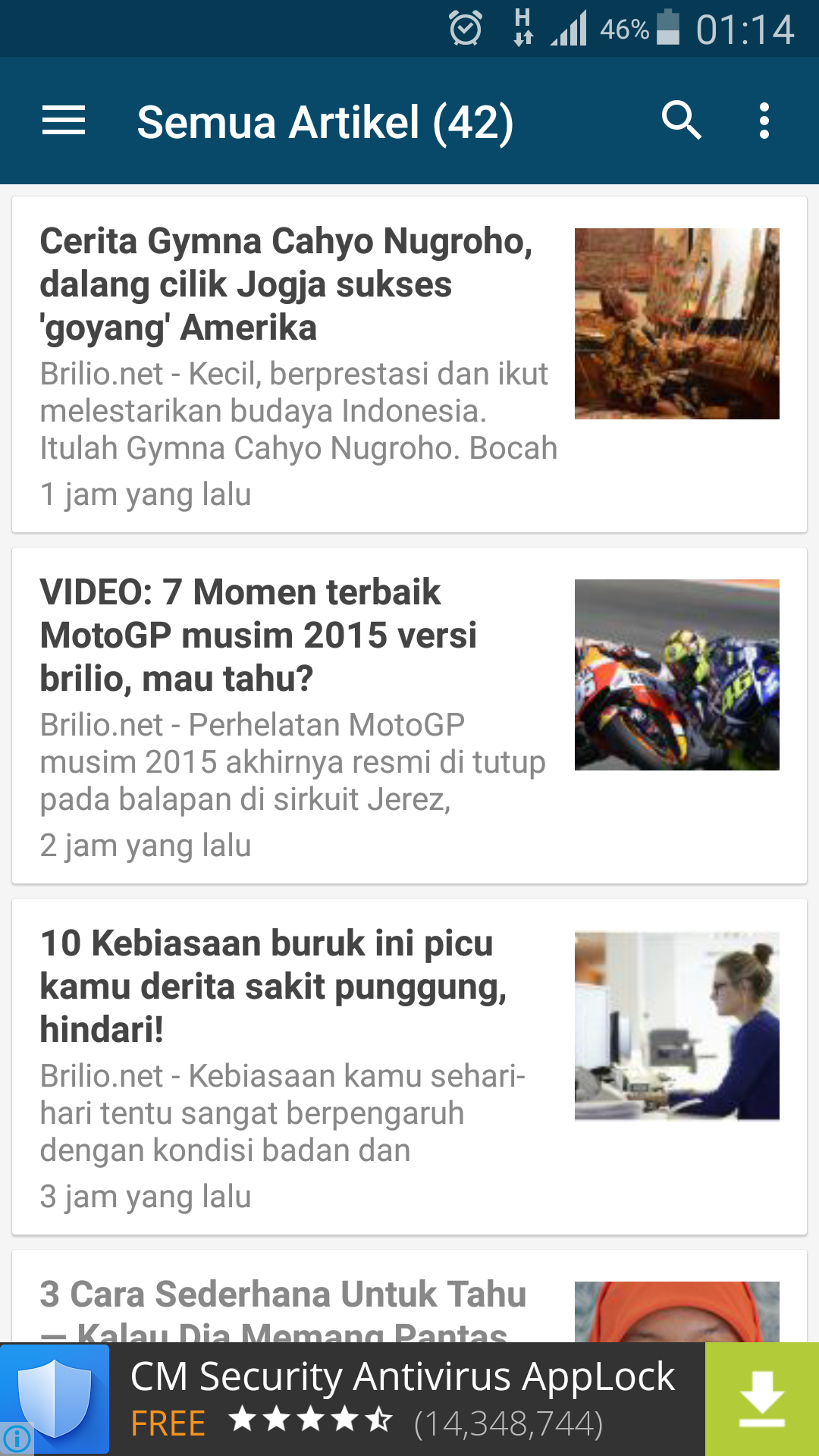Viewport: 819px width, 1456px height.
Task: Download CM Security Antivirus AppLock
Action: [761, 1400]
